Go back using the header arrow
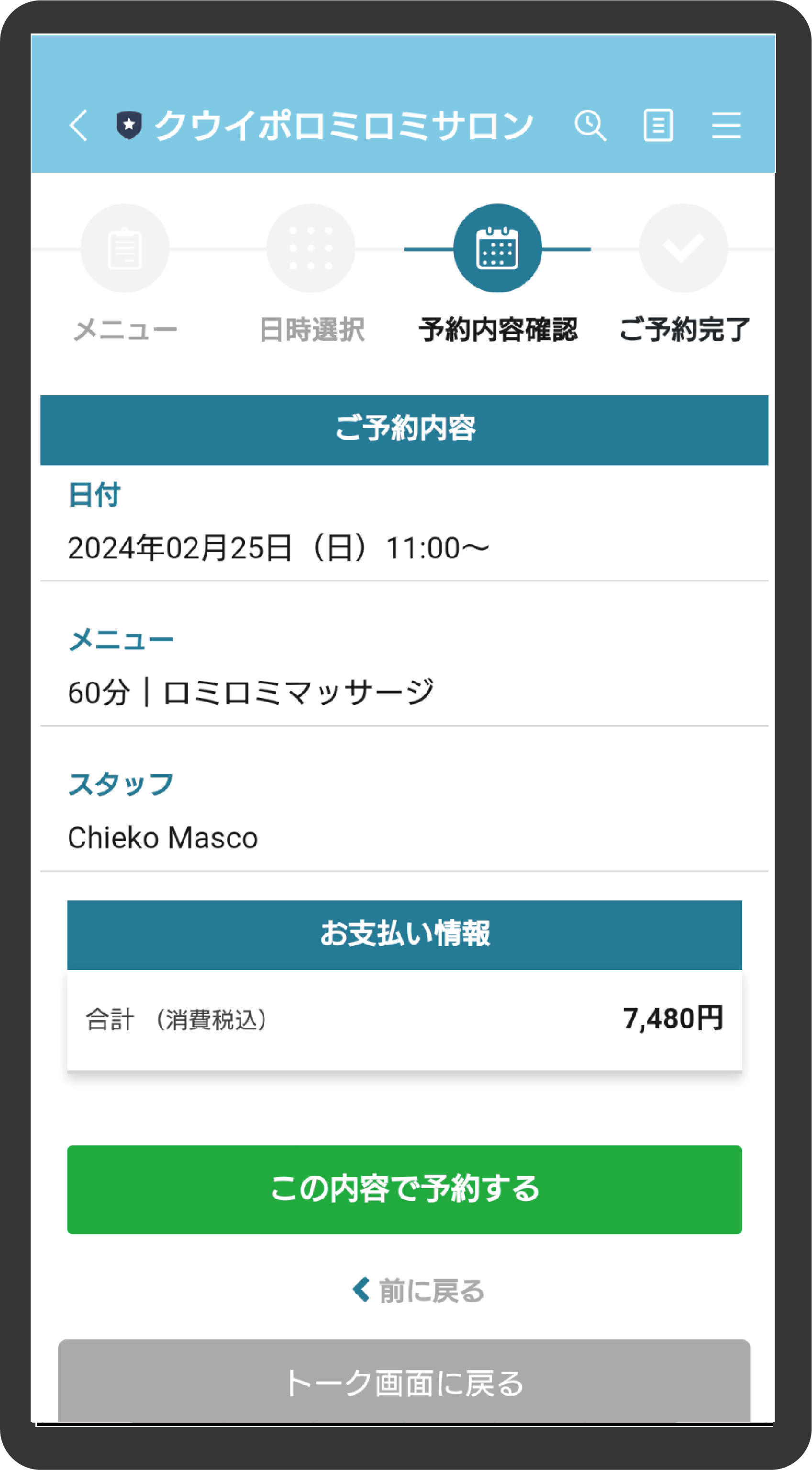Viewport: 812px width, 1470px height. [78, 125]
